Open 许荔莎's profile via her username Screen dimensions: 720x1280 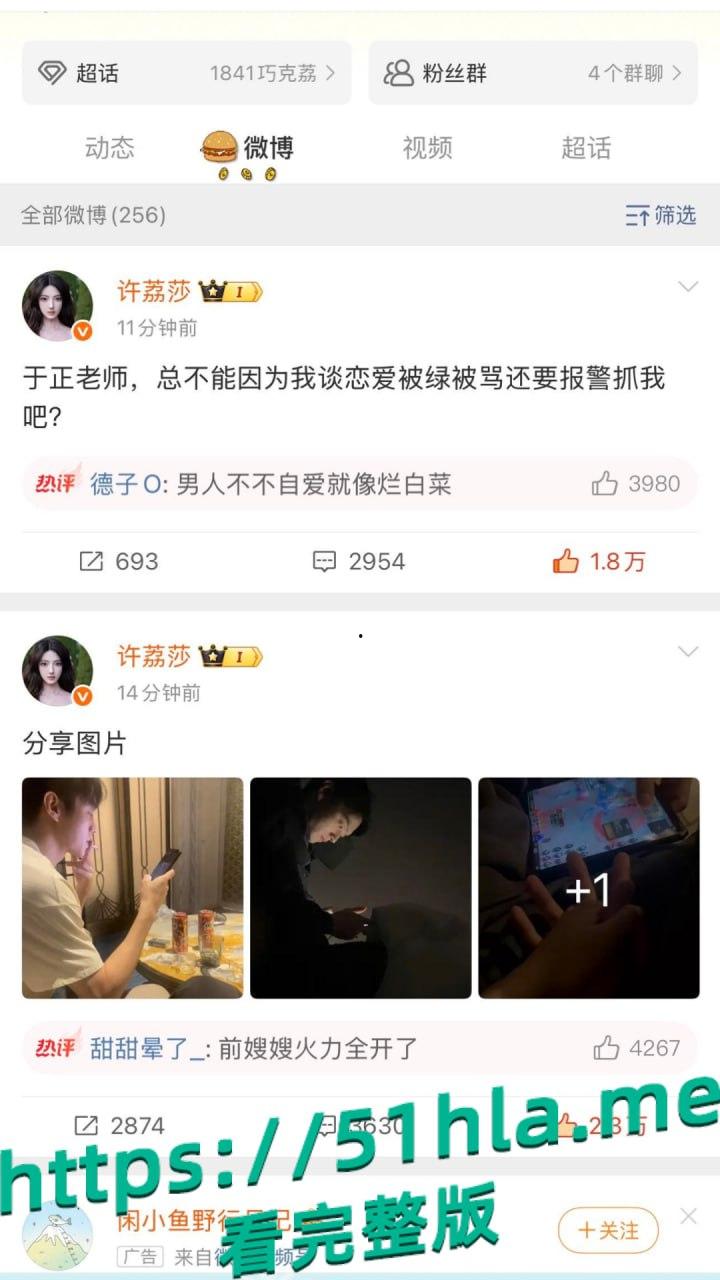pos(152,292)
